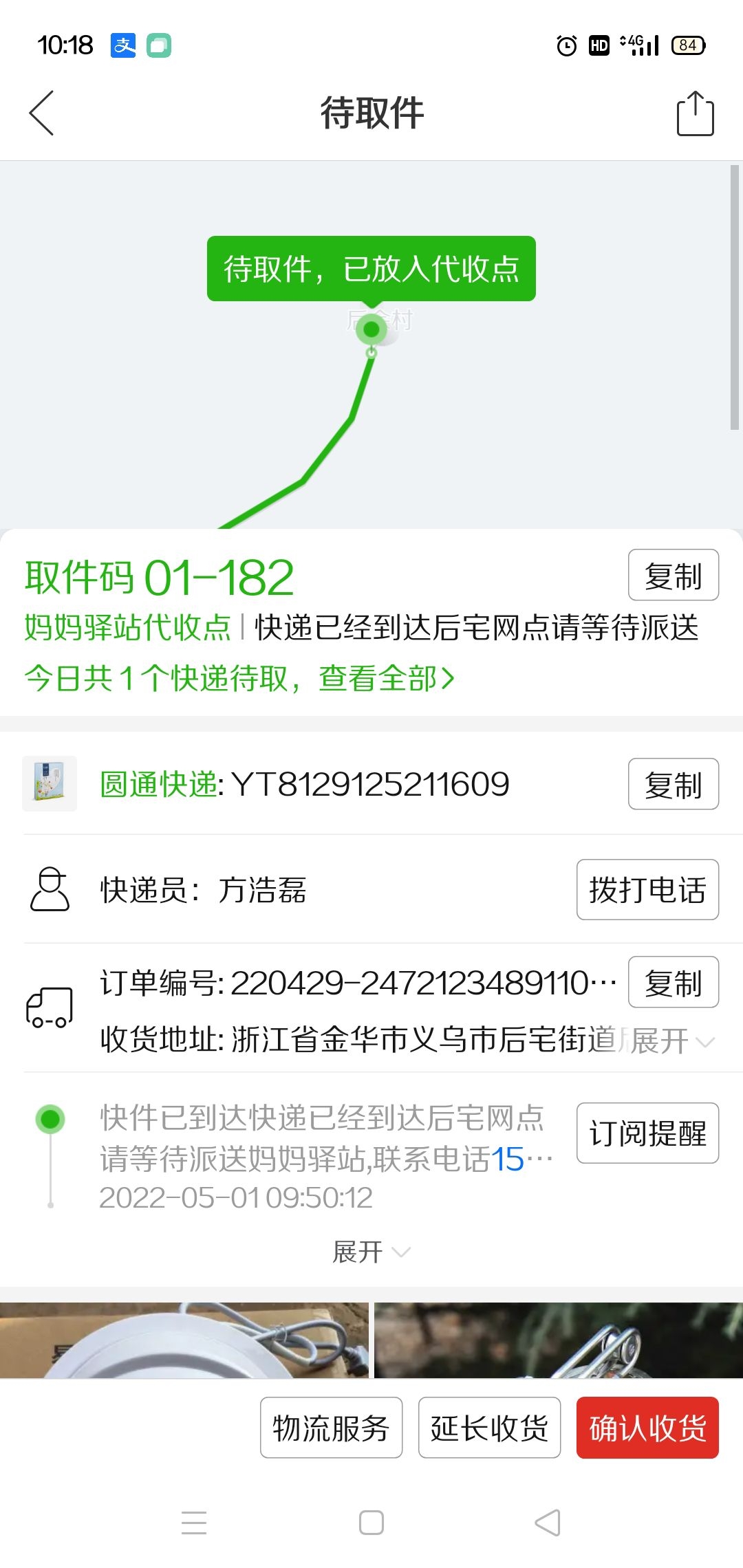Open the product thumbnail beside 圆通快递
This screenshot has height=1568, width=743.
click(50, 784)
